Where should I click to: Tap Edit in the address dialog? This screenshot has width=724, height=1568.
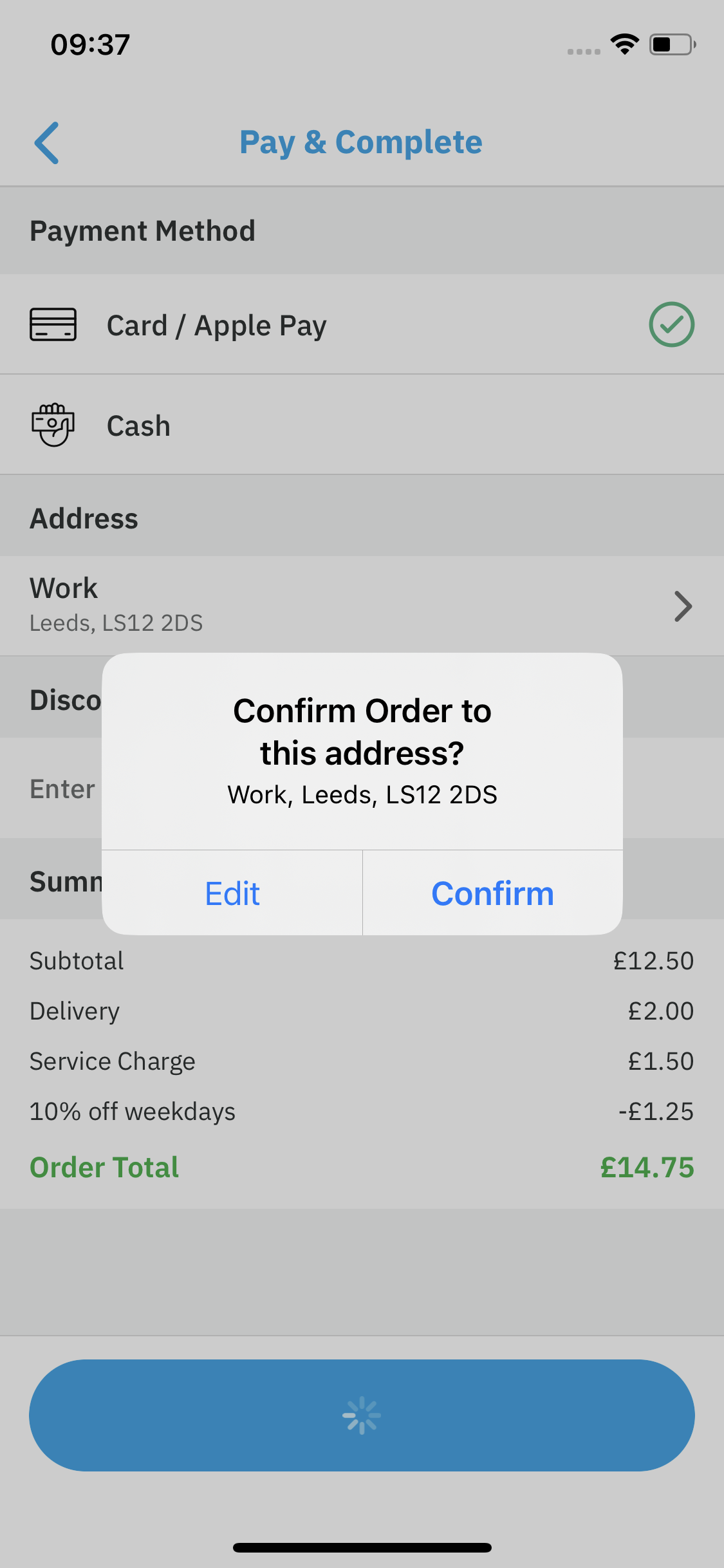[x=232, y=893]
